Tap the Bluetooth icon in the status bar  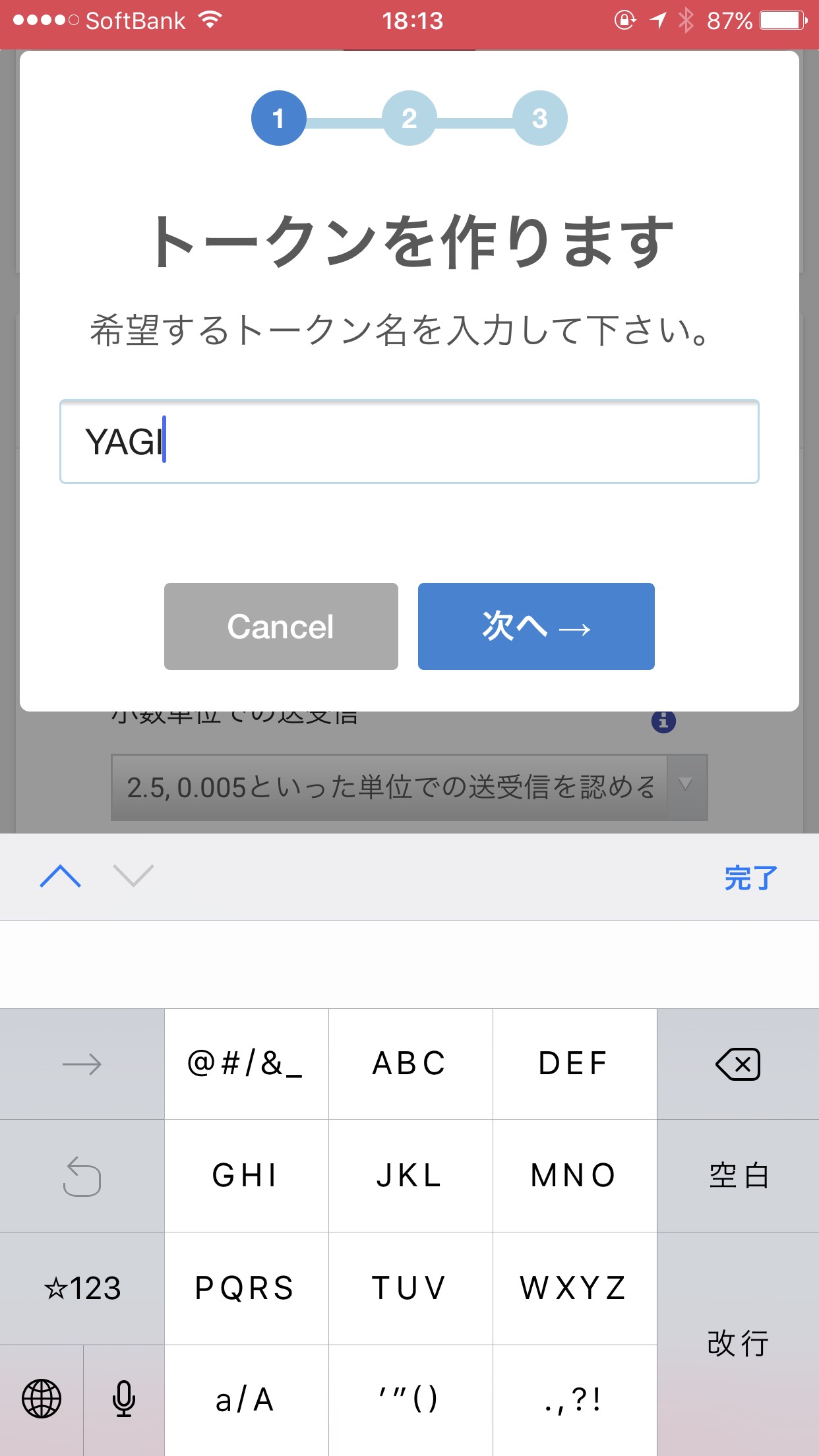coord(686,20)
